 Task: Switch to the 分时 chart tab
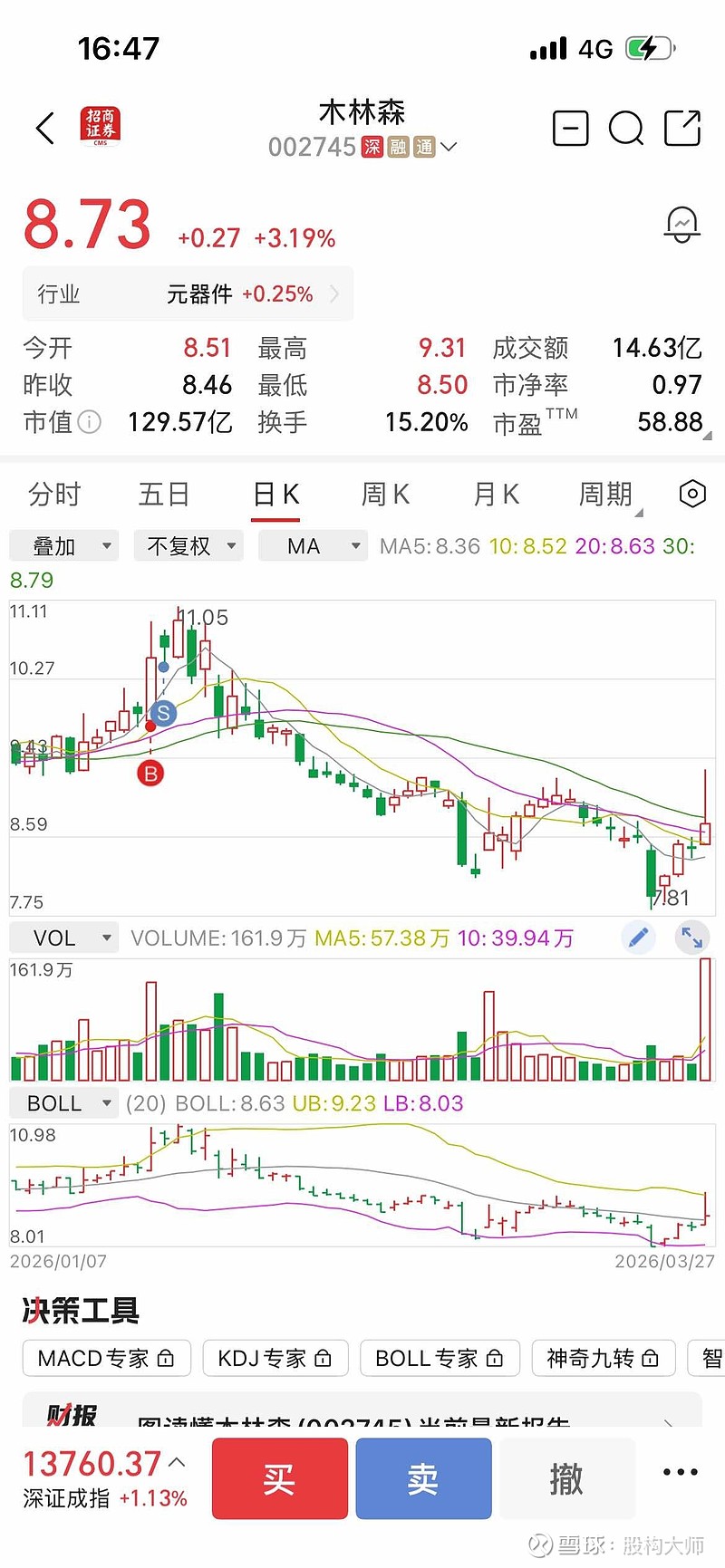[54, 495]
